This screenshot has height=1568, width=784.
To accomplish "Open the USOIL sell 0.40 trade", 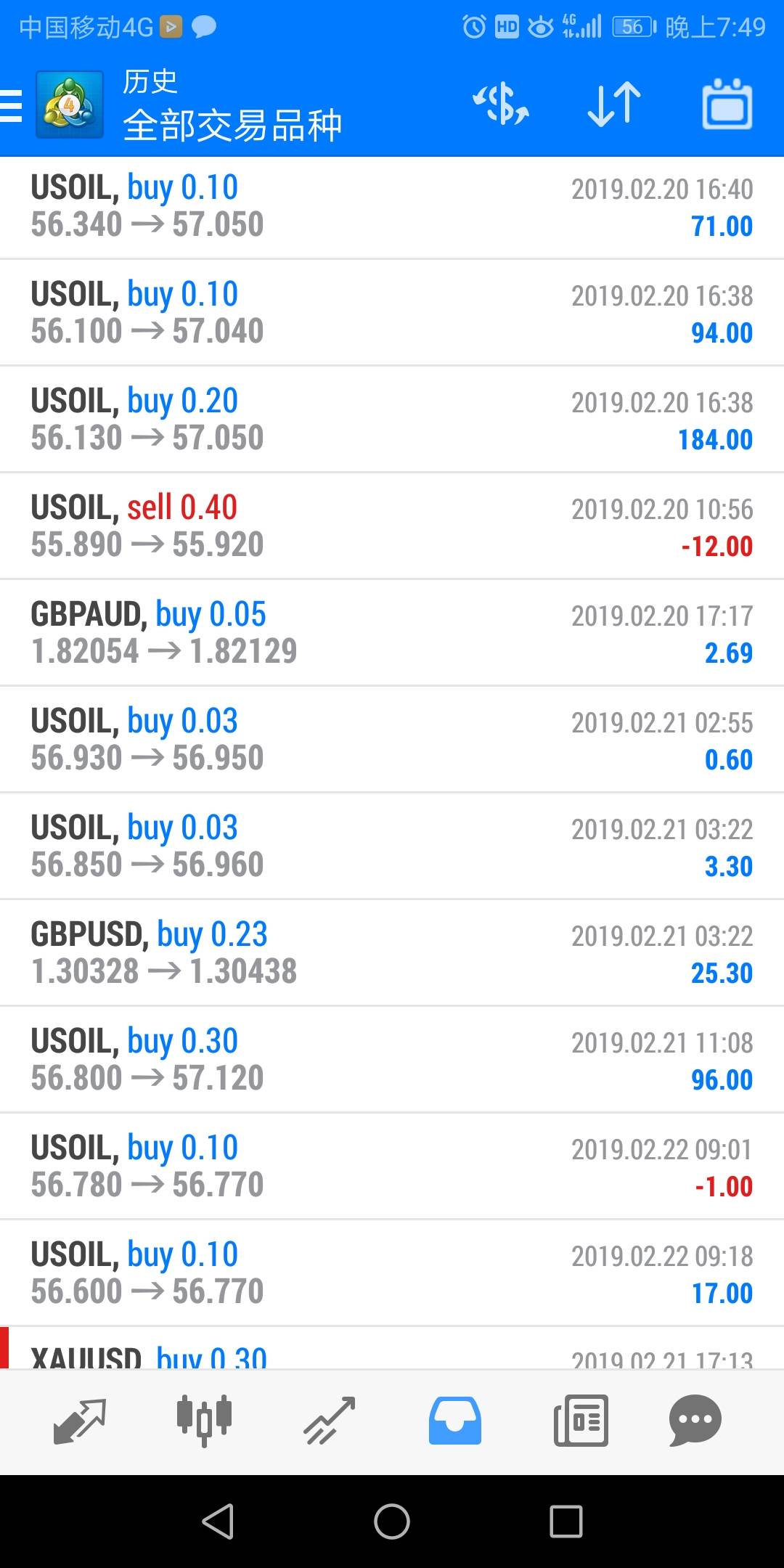I will 392,526.
